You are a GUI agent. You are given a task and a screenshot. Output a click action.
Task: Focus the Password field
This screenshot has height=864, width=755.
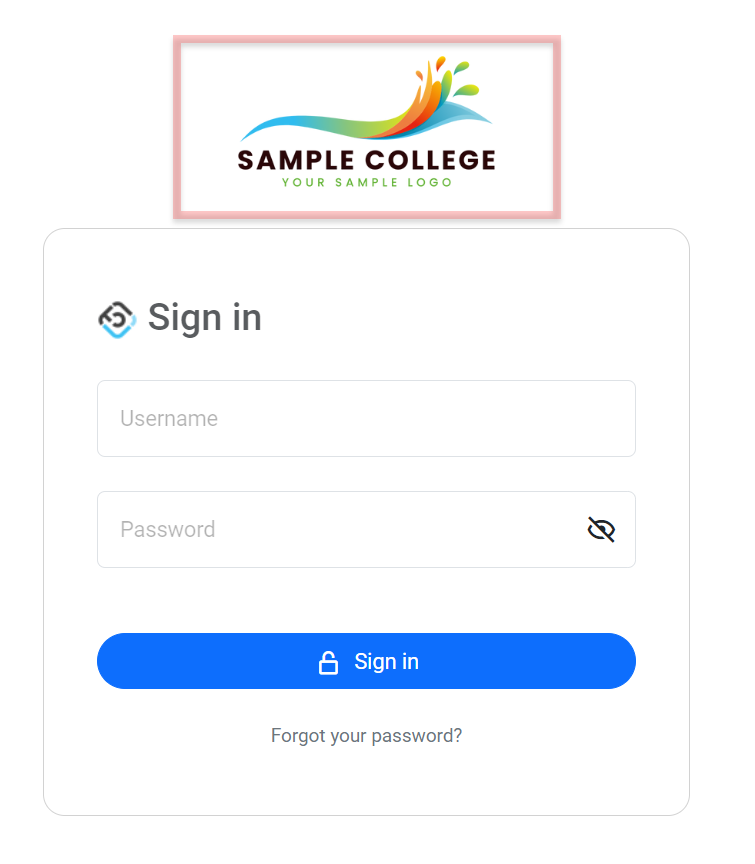340,530
